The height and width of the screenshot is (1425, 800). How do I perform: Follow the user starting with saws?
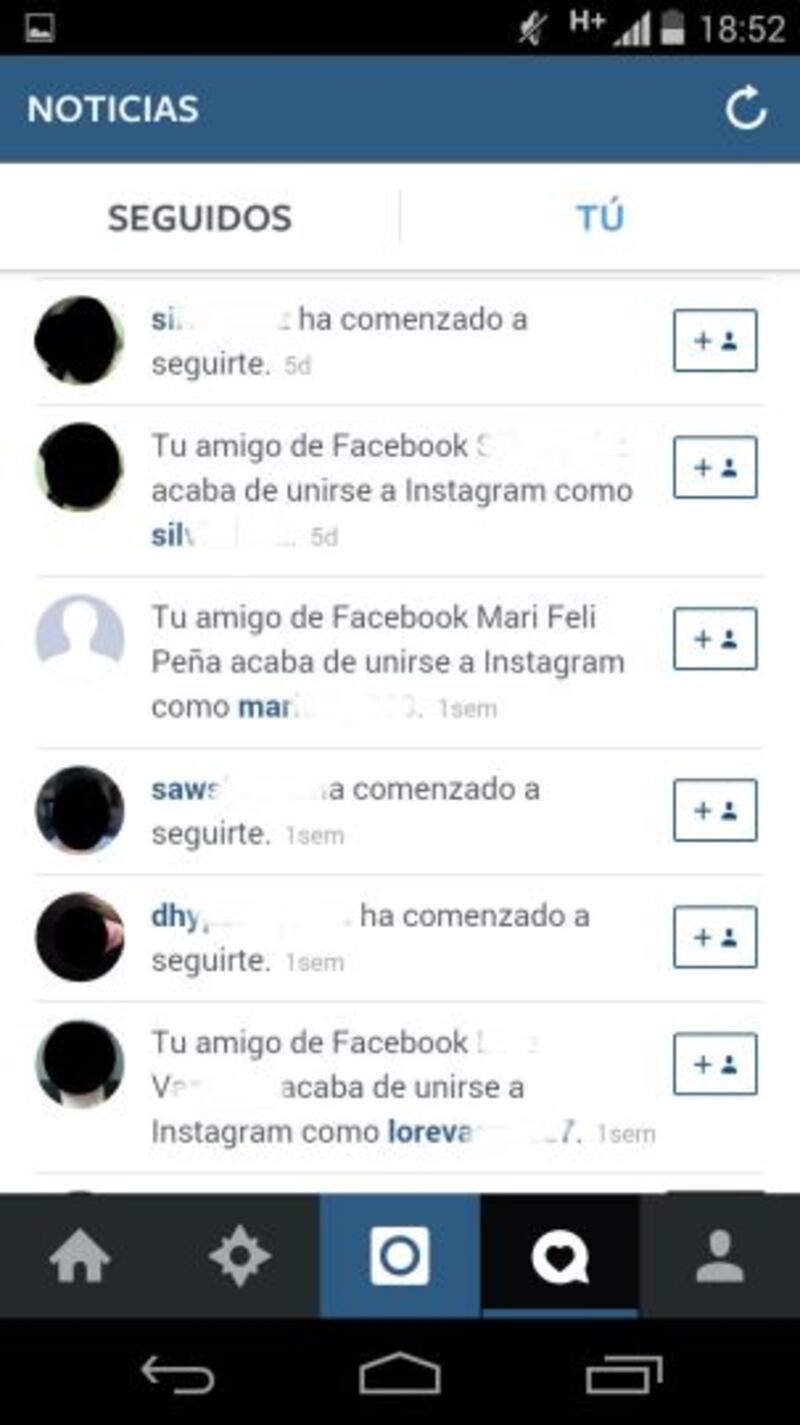click(714, 810)
